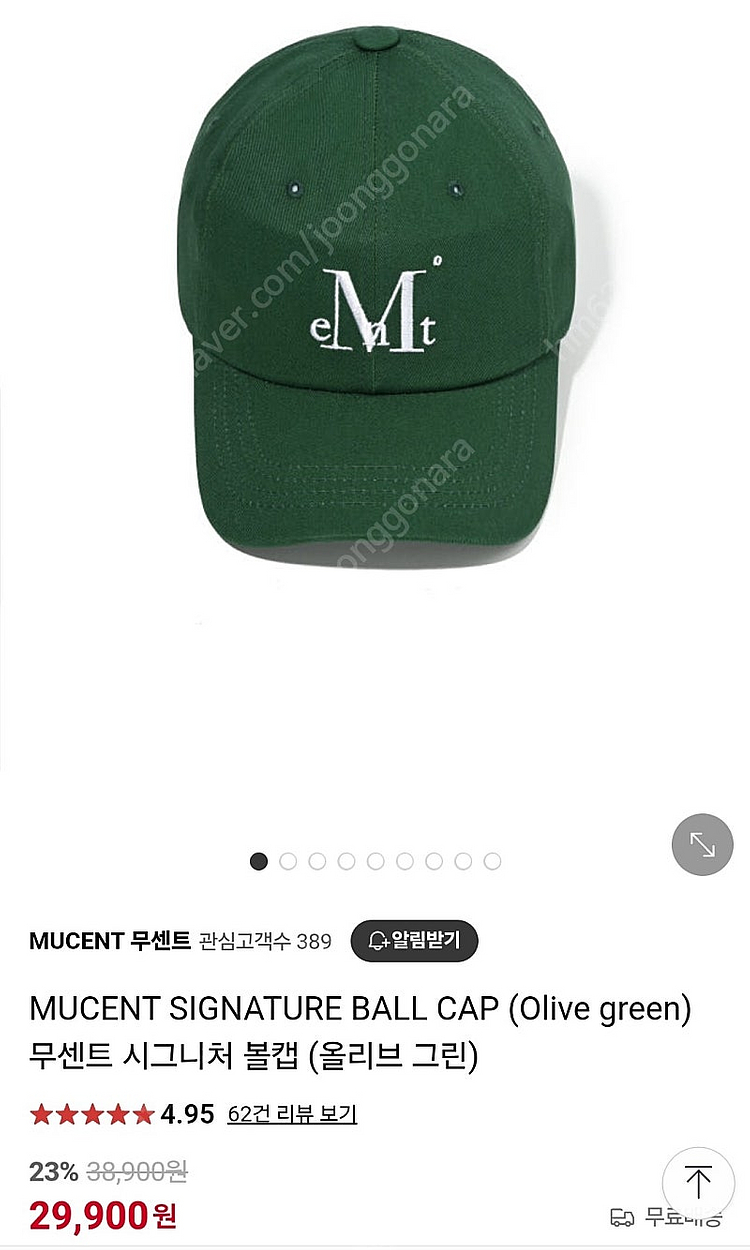Jump back to top with the arrow button
Image resolution: width=750 pixels, height=1250 pixels.
[x=698, y=1183]
